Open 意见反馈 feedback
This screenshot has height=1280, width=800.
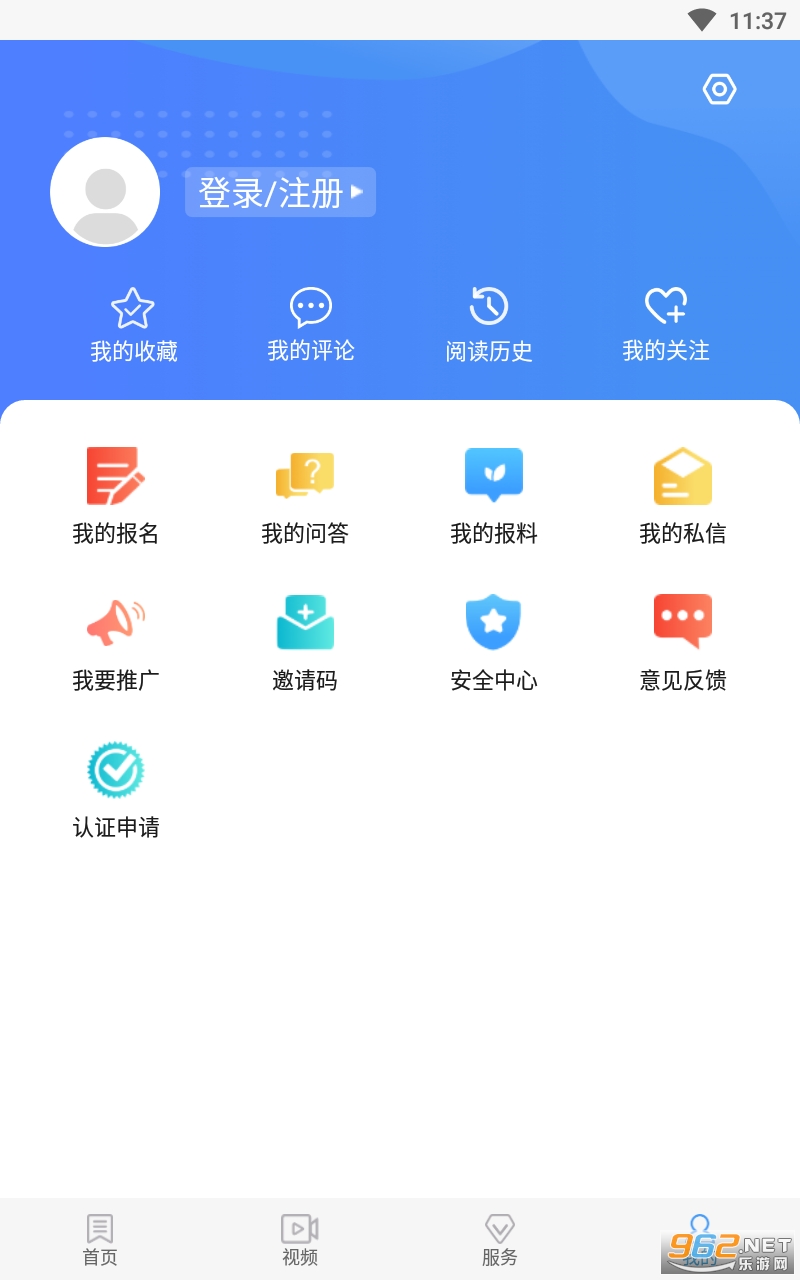[x=683, y=643]
